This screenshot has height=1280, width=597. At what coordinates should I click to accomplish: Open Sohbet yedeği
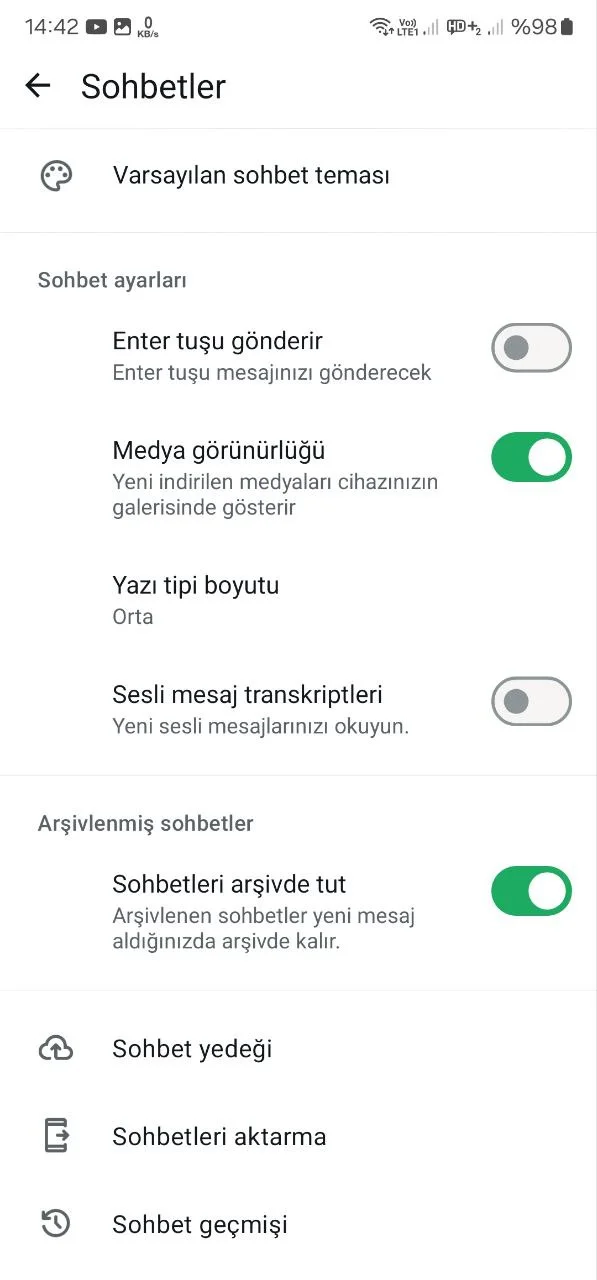[x=298, y=1049]
